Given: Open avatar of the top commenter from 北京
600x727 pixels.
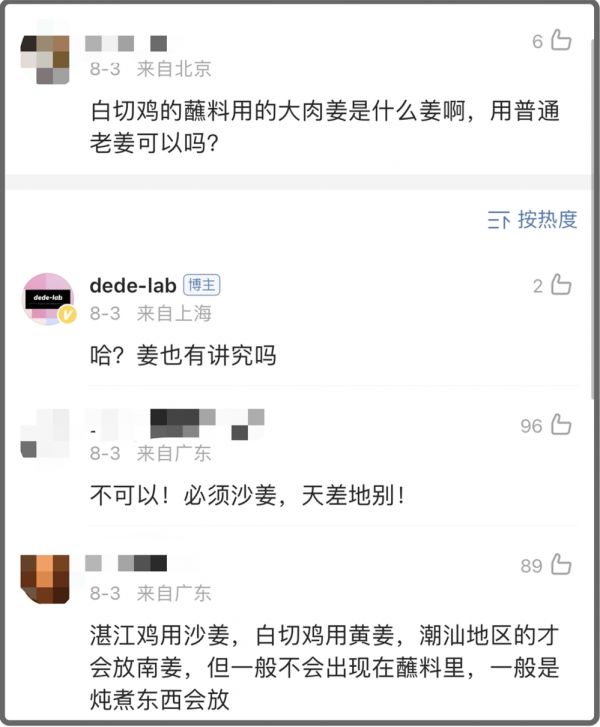Looking at the screenshot, I should point(47,57).
